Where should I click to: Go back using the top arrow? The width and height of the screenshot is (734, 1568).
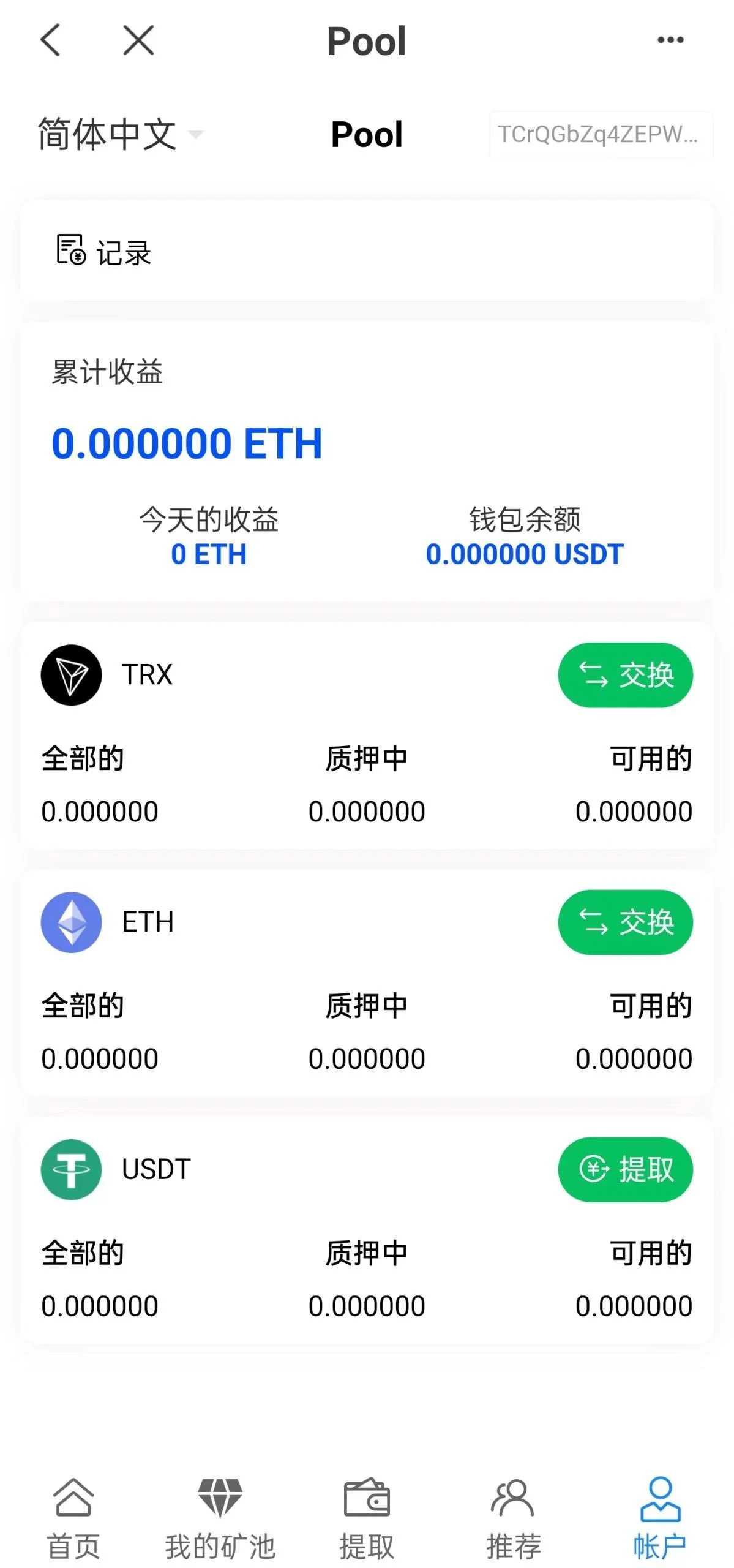[51, 40]
